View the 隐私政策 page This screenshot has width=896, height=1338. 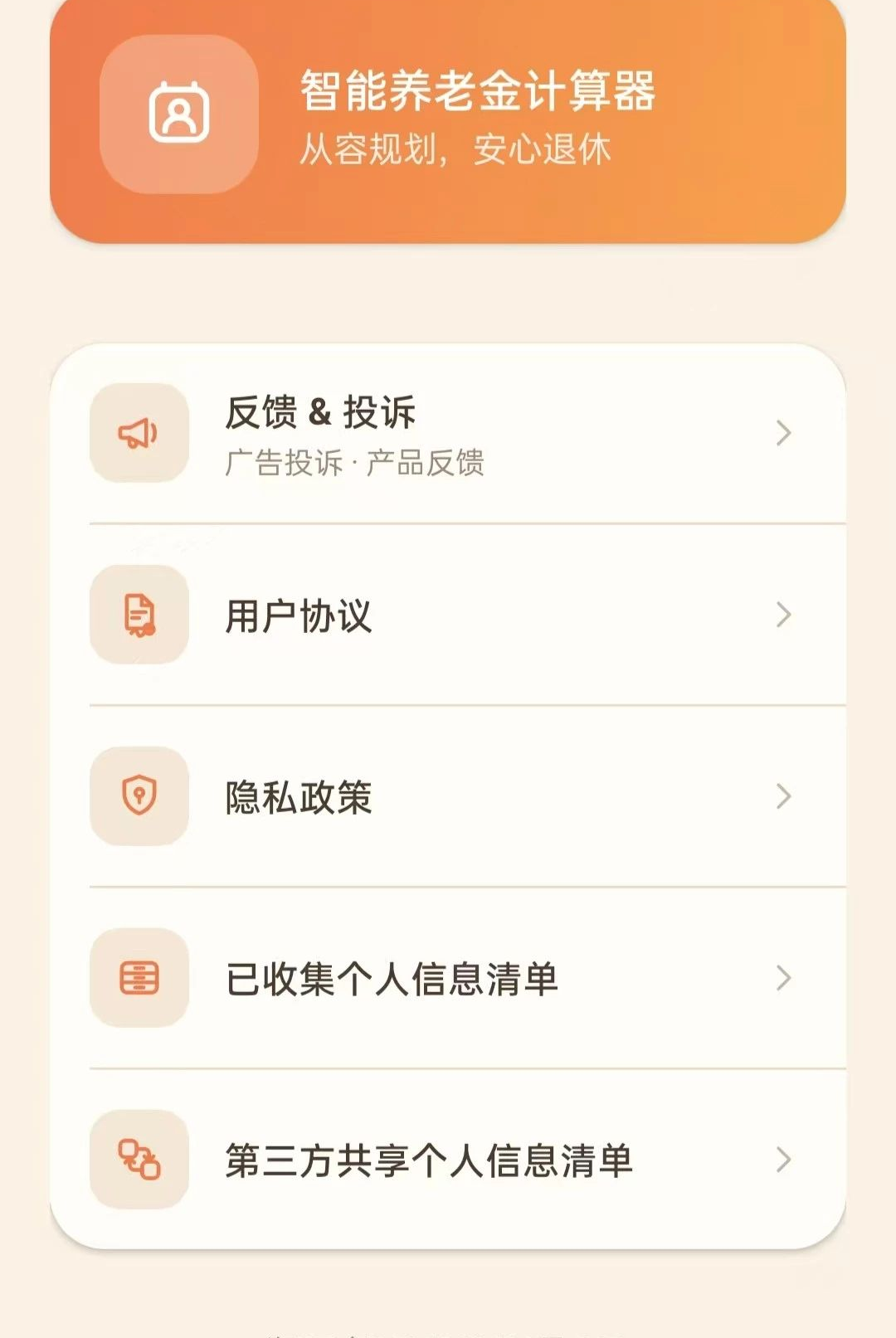448,797
